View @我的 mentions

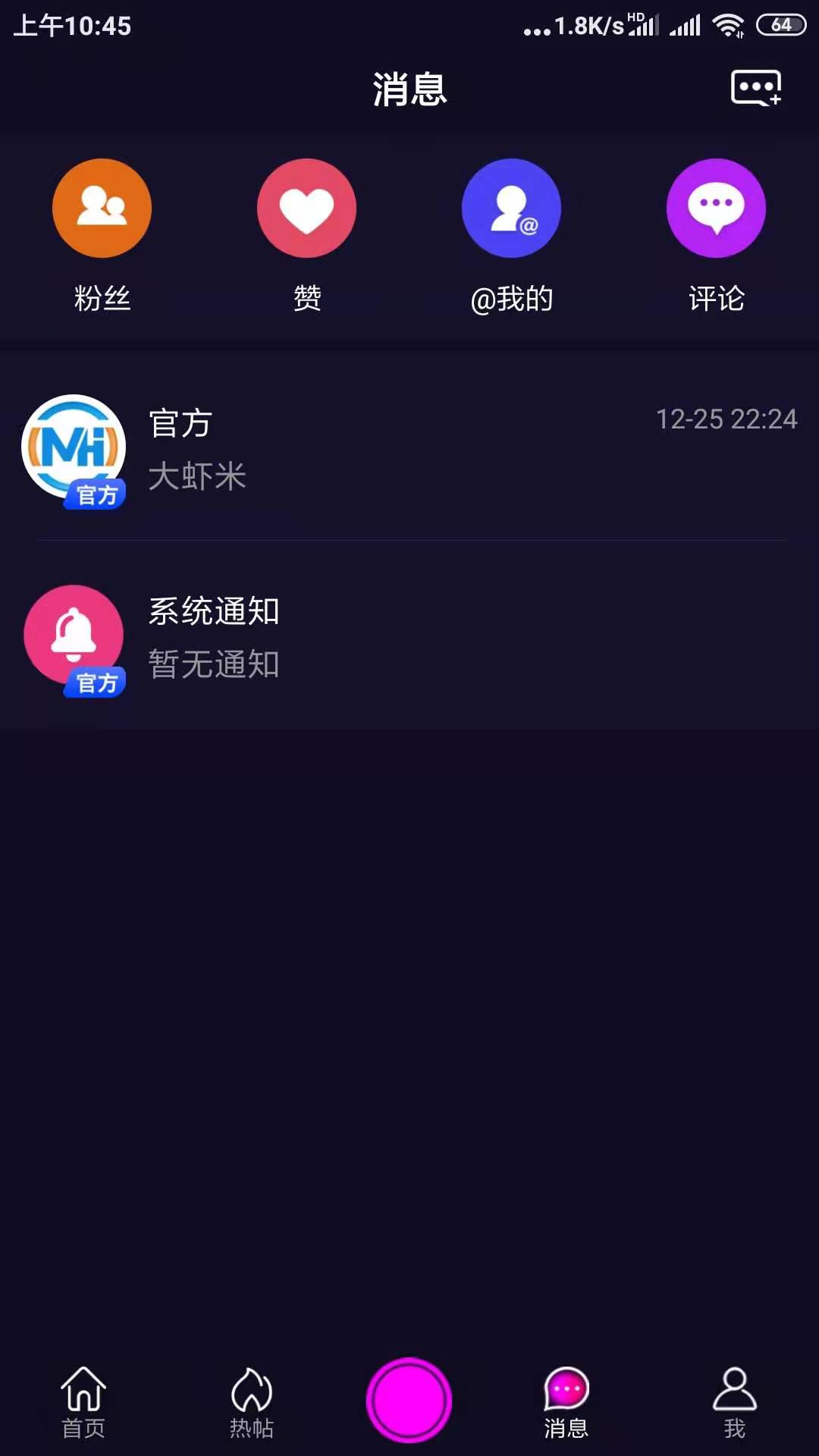[511, 209]
